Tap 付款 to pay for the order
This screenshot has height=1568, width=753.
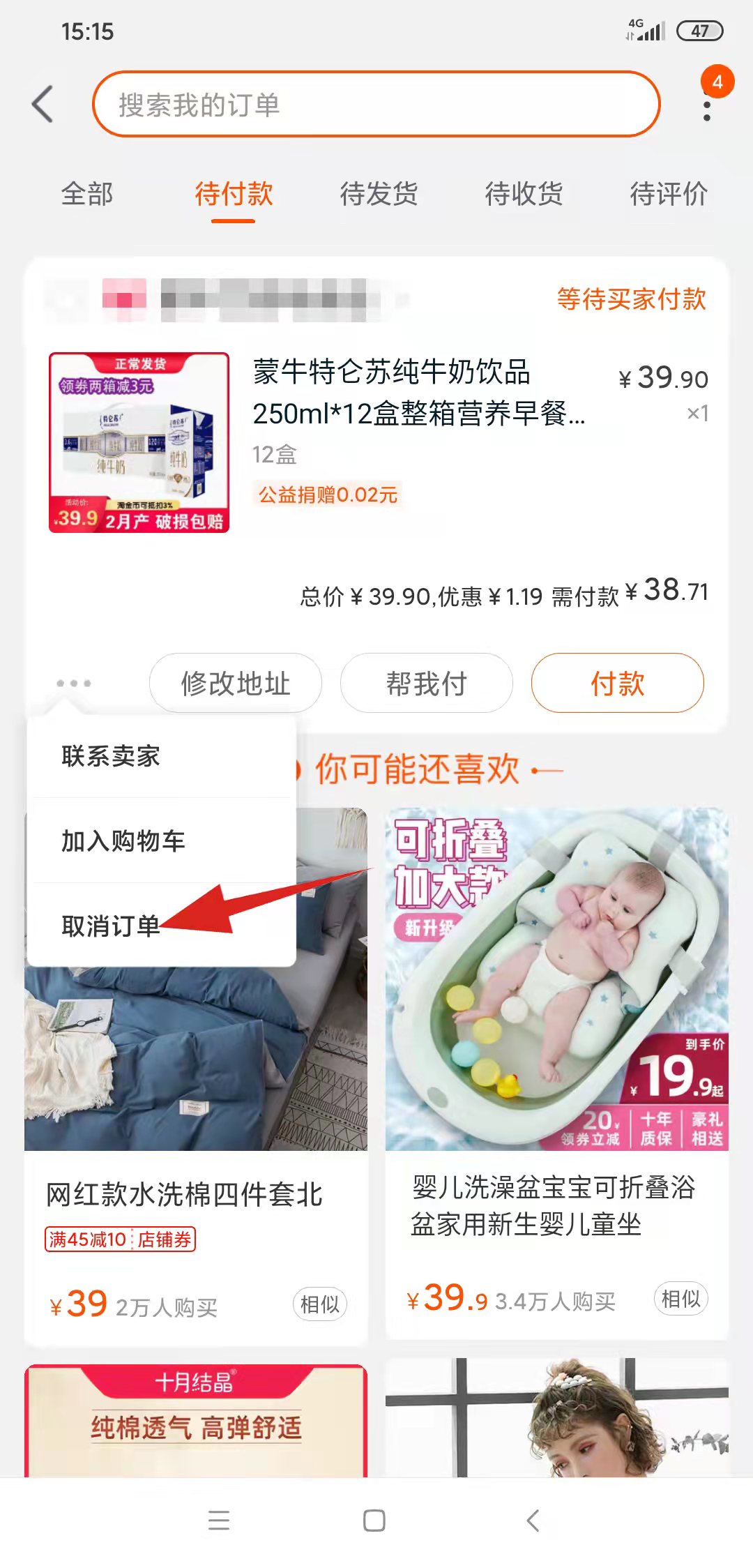[618, 683]
